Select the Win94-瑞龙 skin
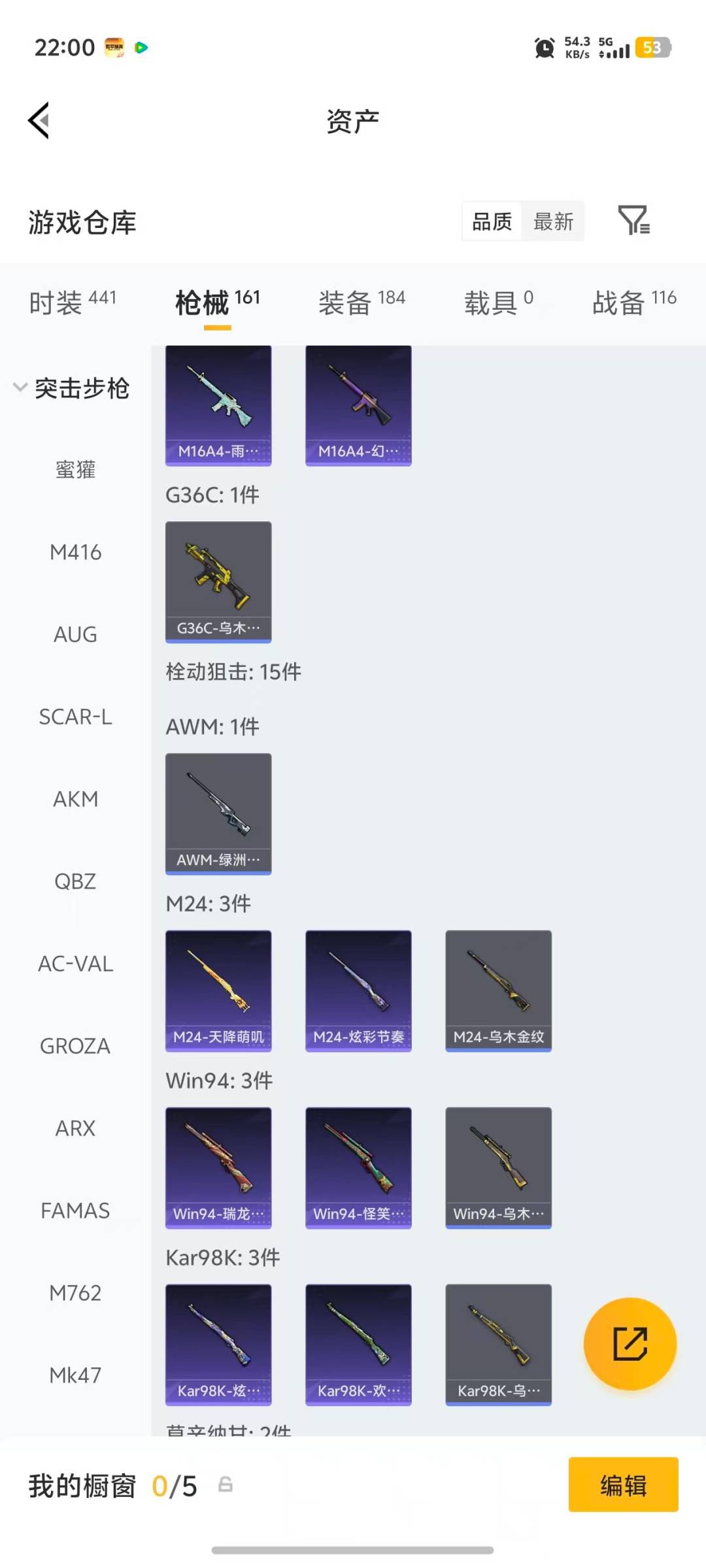This screenshot has height=1568, width=706. coord(218,1168)
